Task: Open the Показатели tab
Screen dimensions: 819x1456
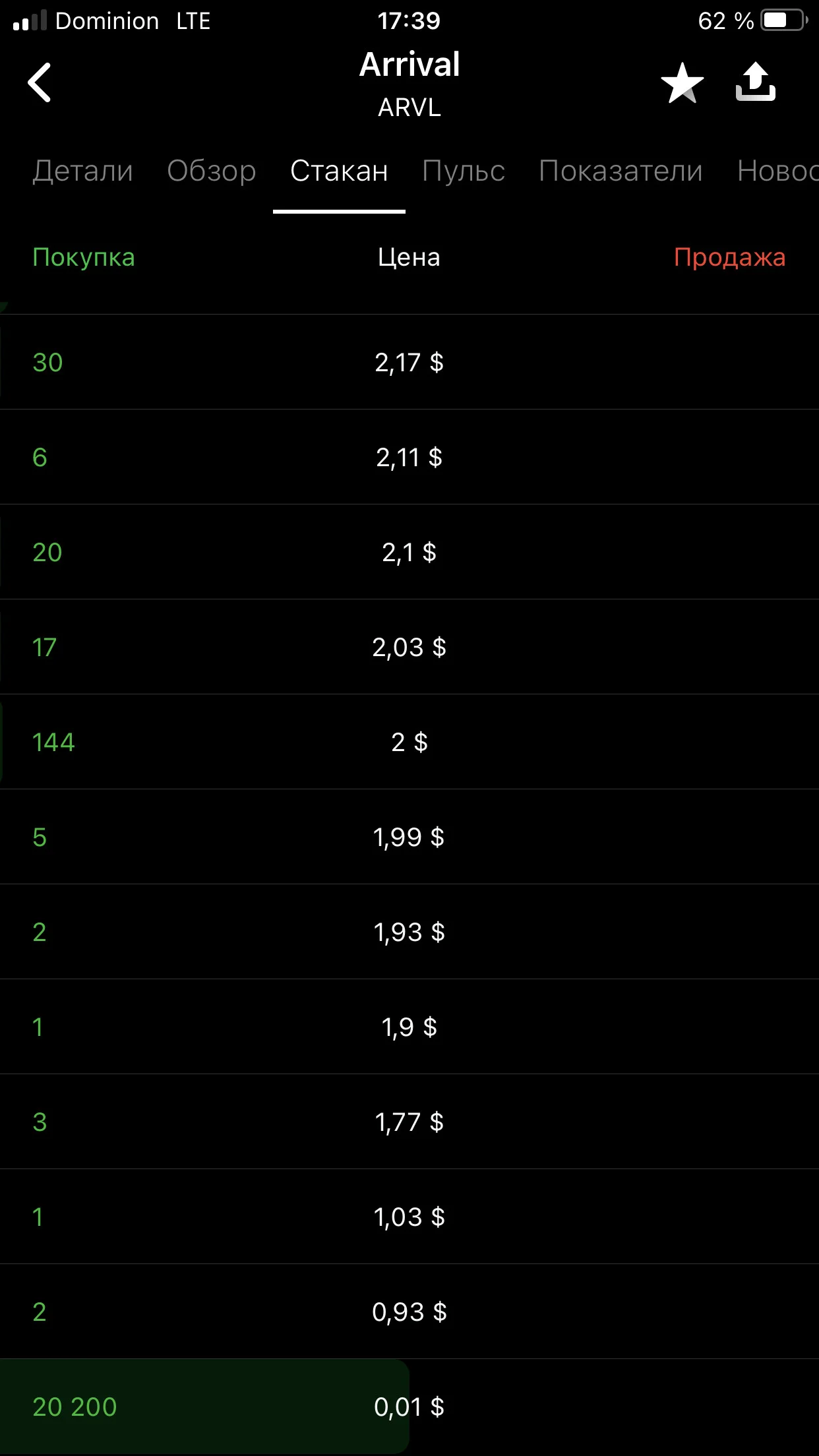Action: (621, 171)
